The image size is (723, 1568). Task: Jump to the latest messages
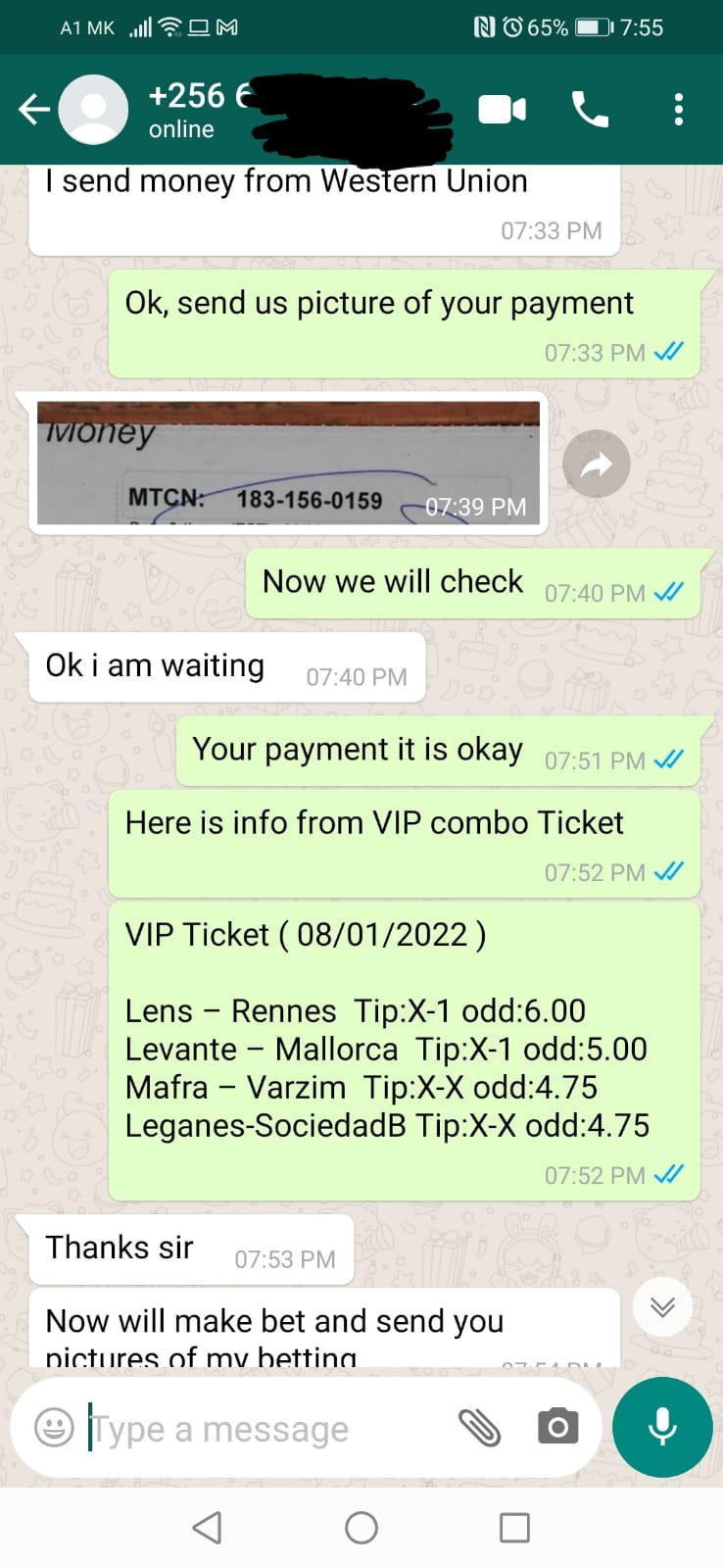click(662, 1306)
